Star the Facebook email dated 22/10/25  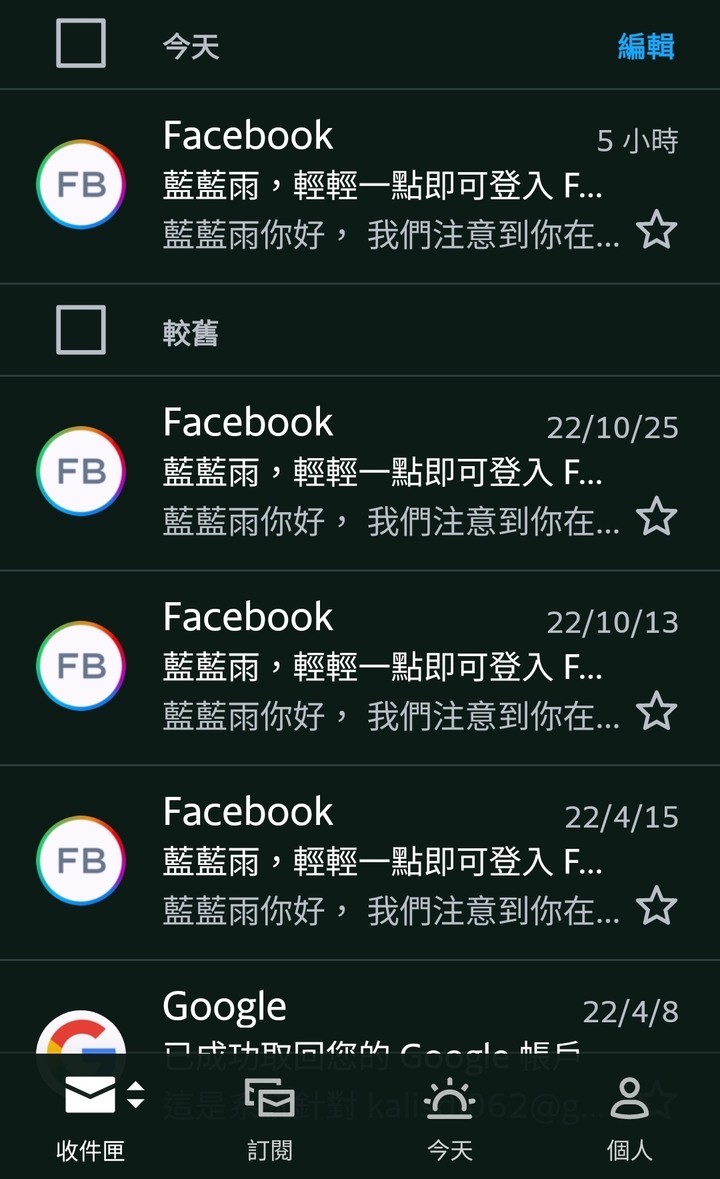tap(656, 517)
